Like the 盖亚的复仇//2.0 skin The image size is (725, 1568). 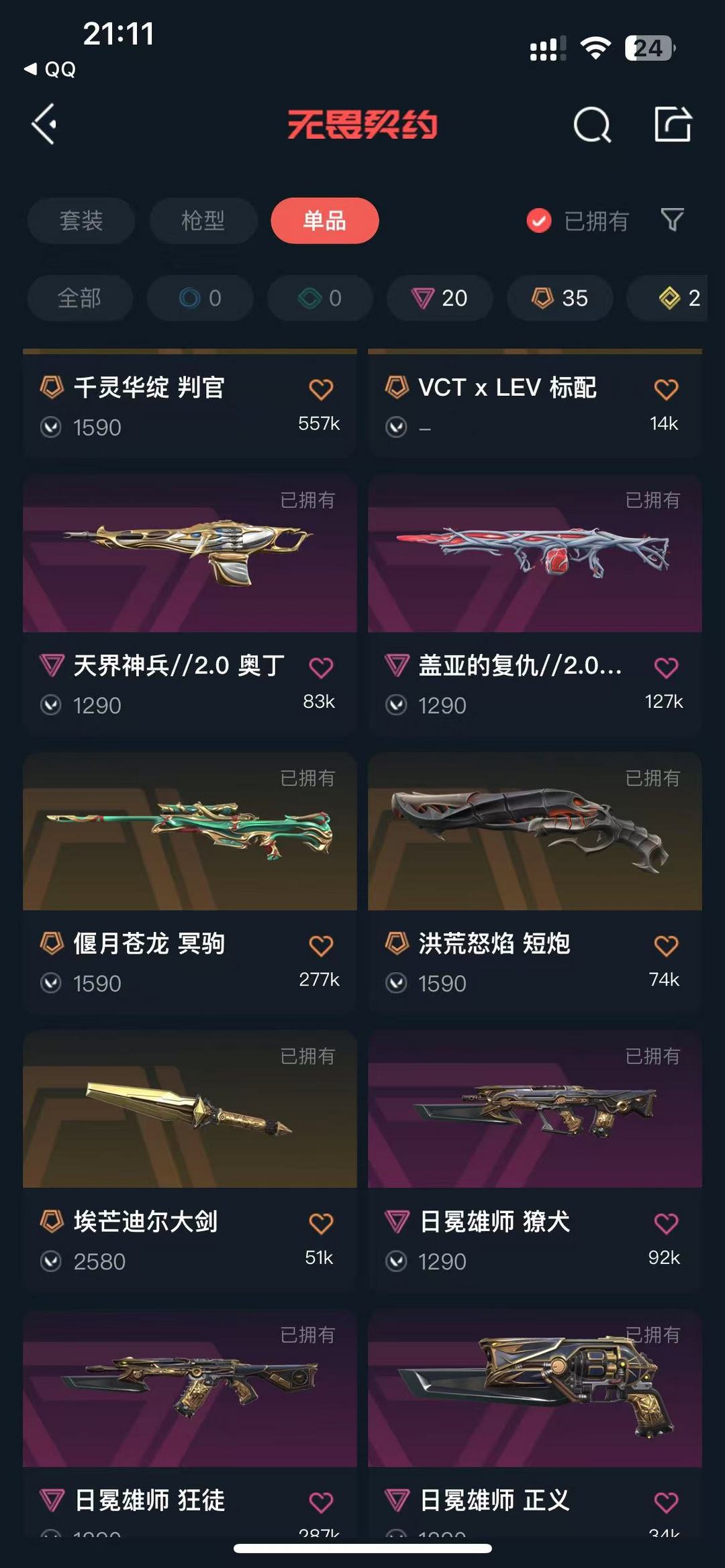click(x=665, y=668)
